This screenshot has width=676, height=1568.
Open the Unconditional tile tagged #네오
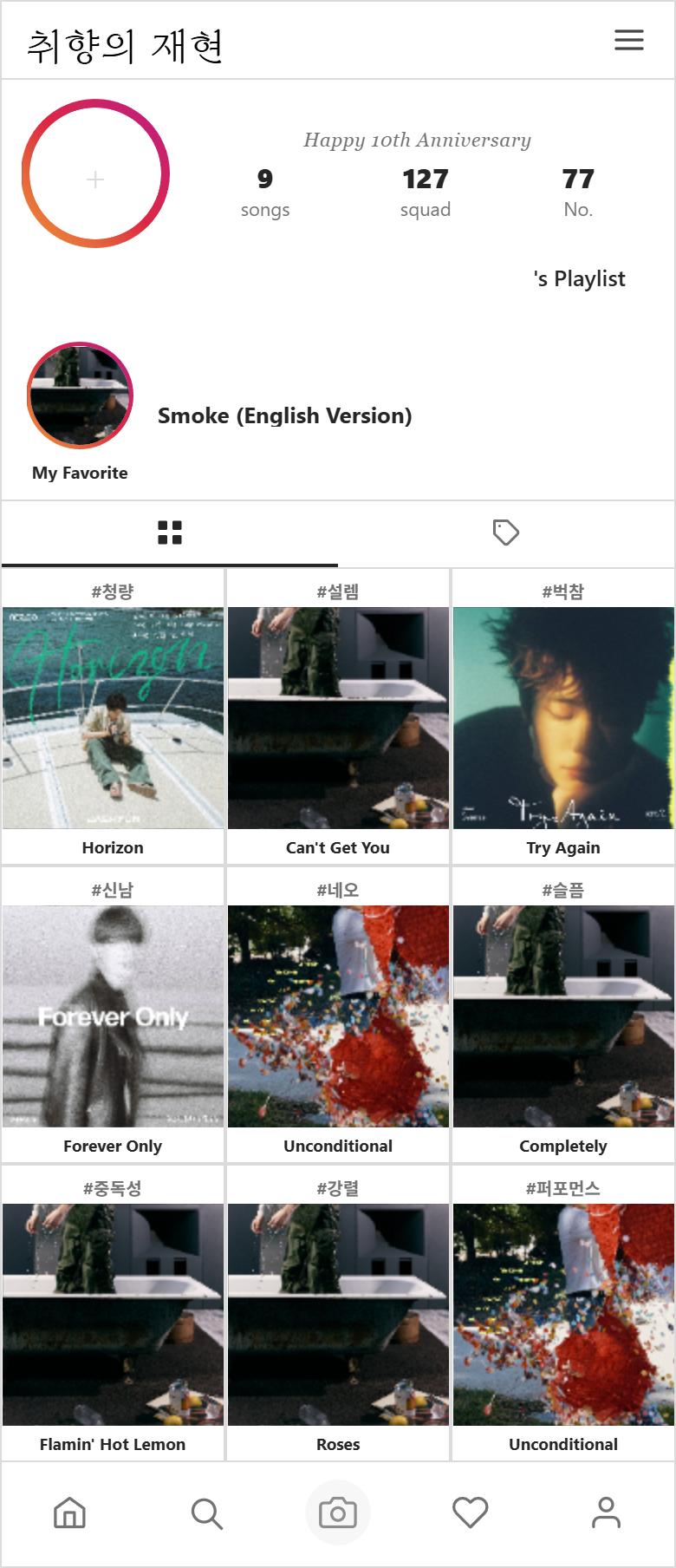tap(338, 1016)
